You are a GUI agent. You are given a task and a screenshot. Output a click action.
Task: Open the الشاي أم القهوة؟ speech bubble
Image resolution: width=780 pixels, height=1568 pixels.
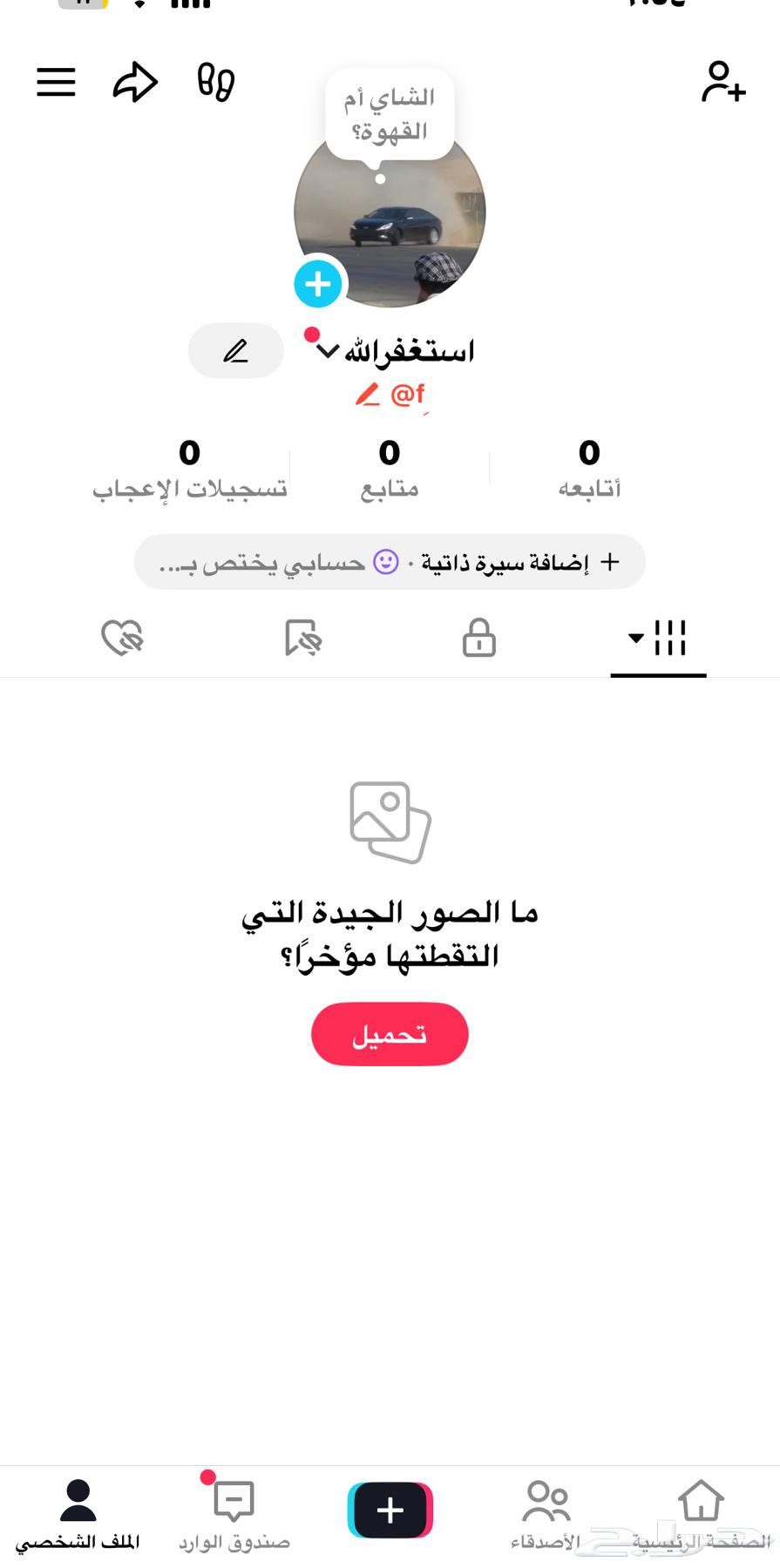pyautogui.click(x=390, y=113)
